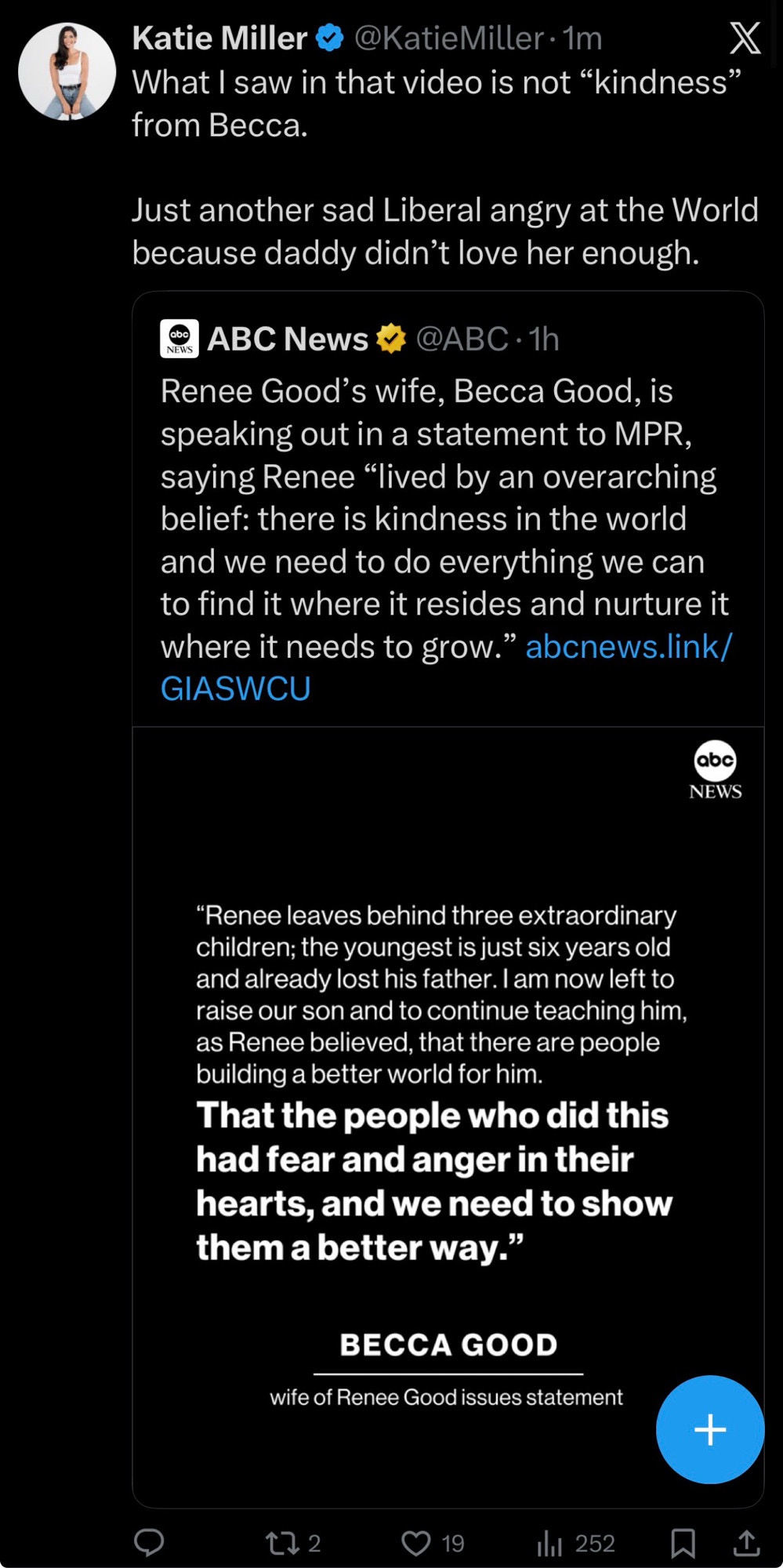This screenshot has width=783, height=1568.
Task: Compose a new post with plus button
Action: click(x=710, y=1429)
